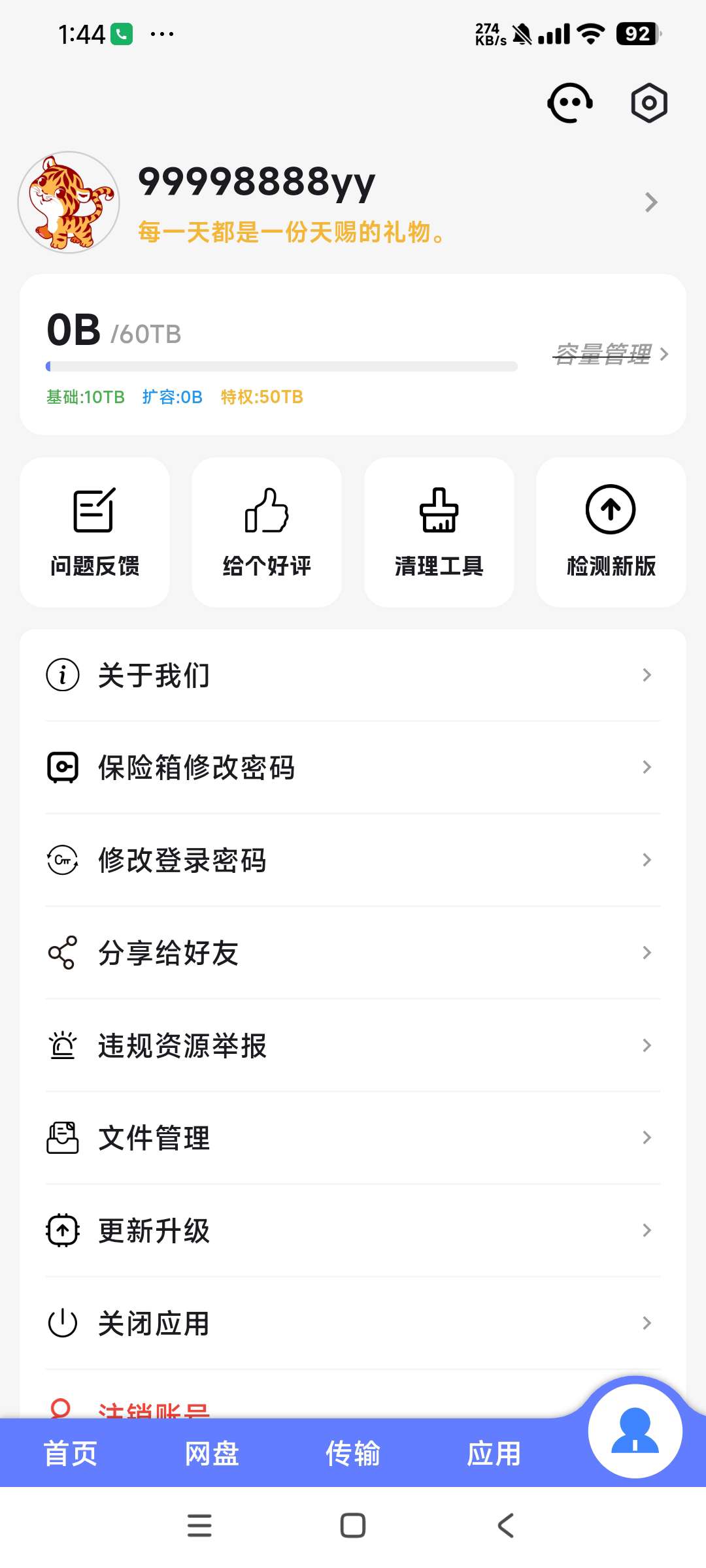Select 关闭应用 to close the app

pyautogui.click(x=353, y=1324)
